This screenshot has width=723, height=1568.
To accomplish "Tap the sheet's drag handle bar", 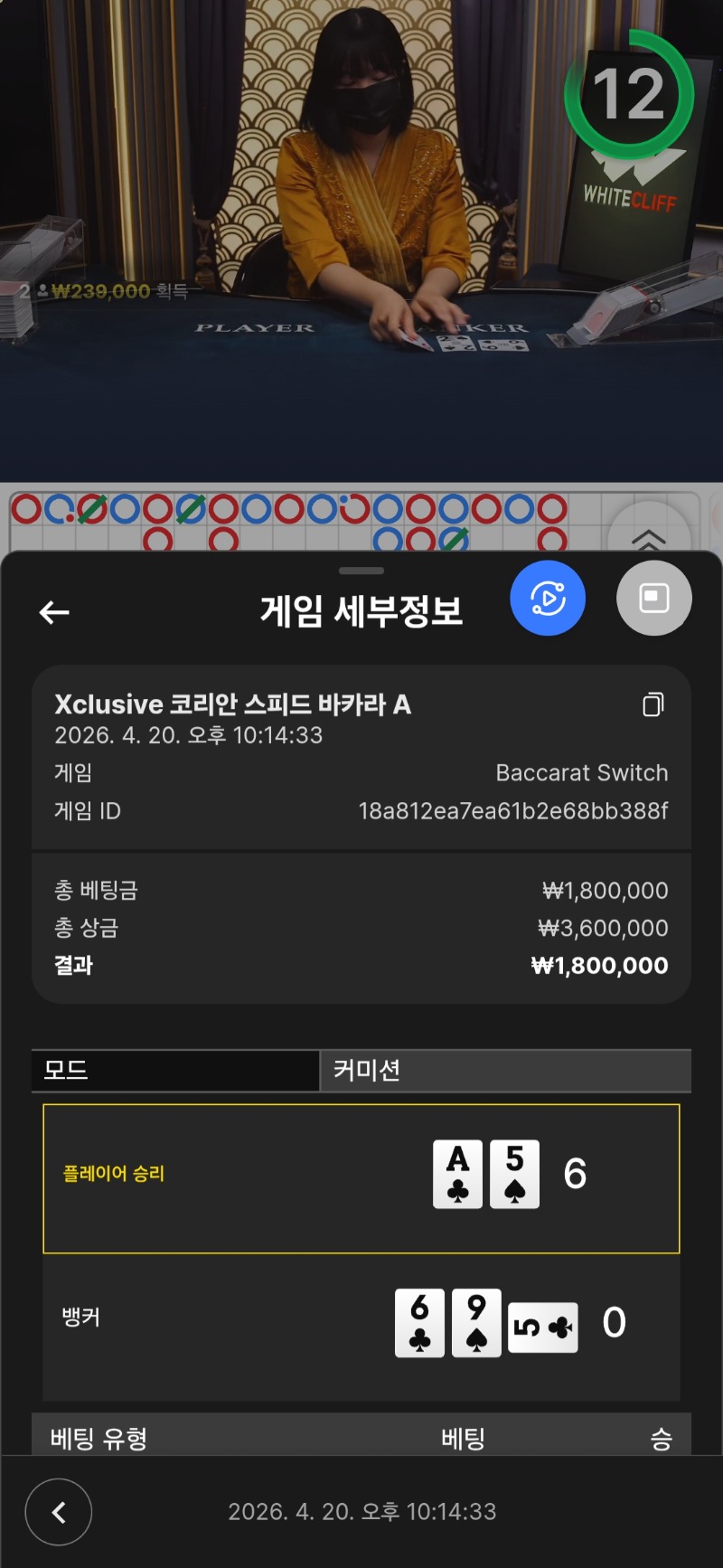I will tap(361, 571).
